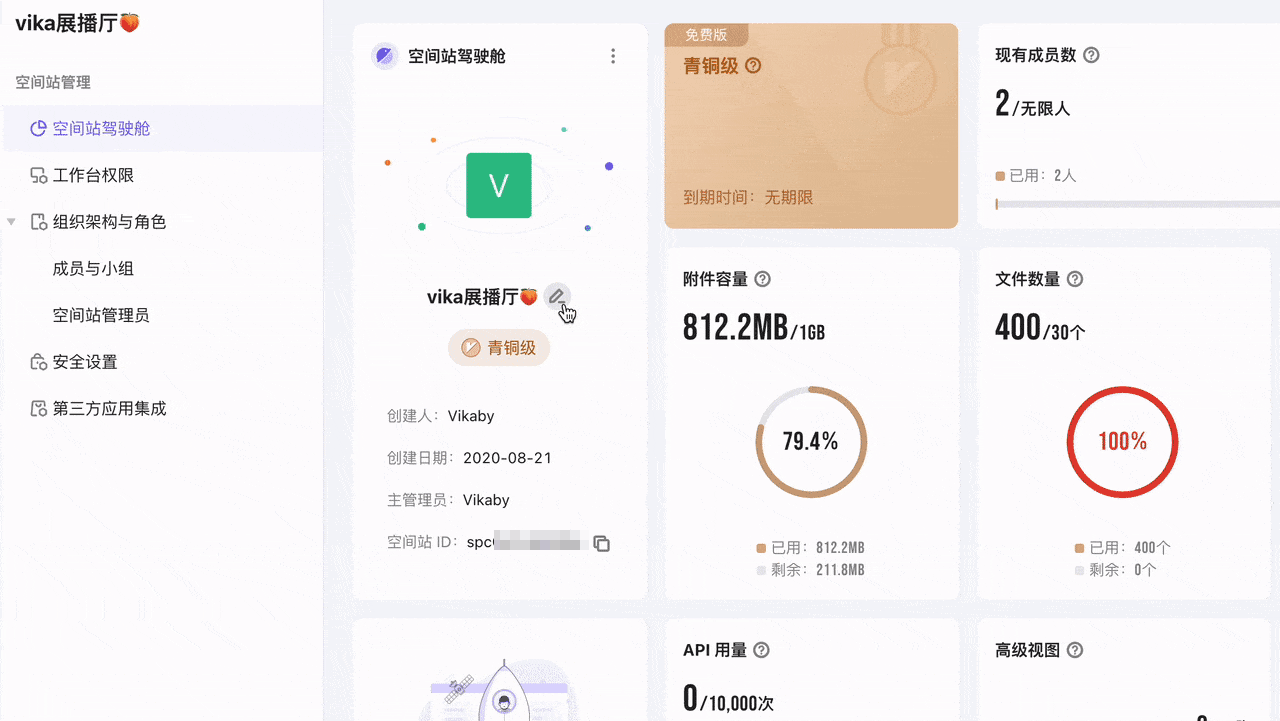Viewport: 1280px width, 721px height.
Task: Open 第三方应用集成
Action: 109,409
